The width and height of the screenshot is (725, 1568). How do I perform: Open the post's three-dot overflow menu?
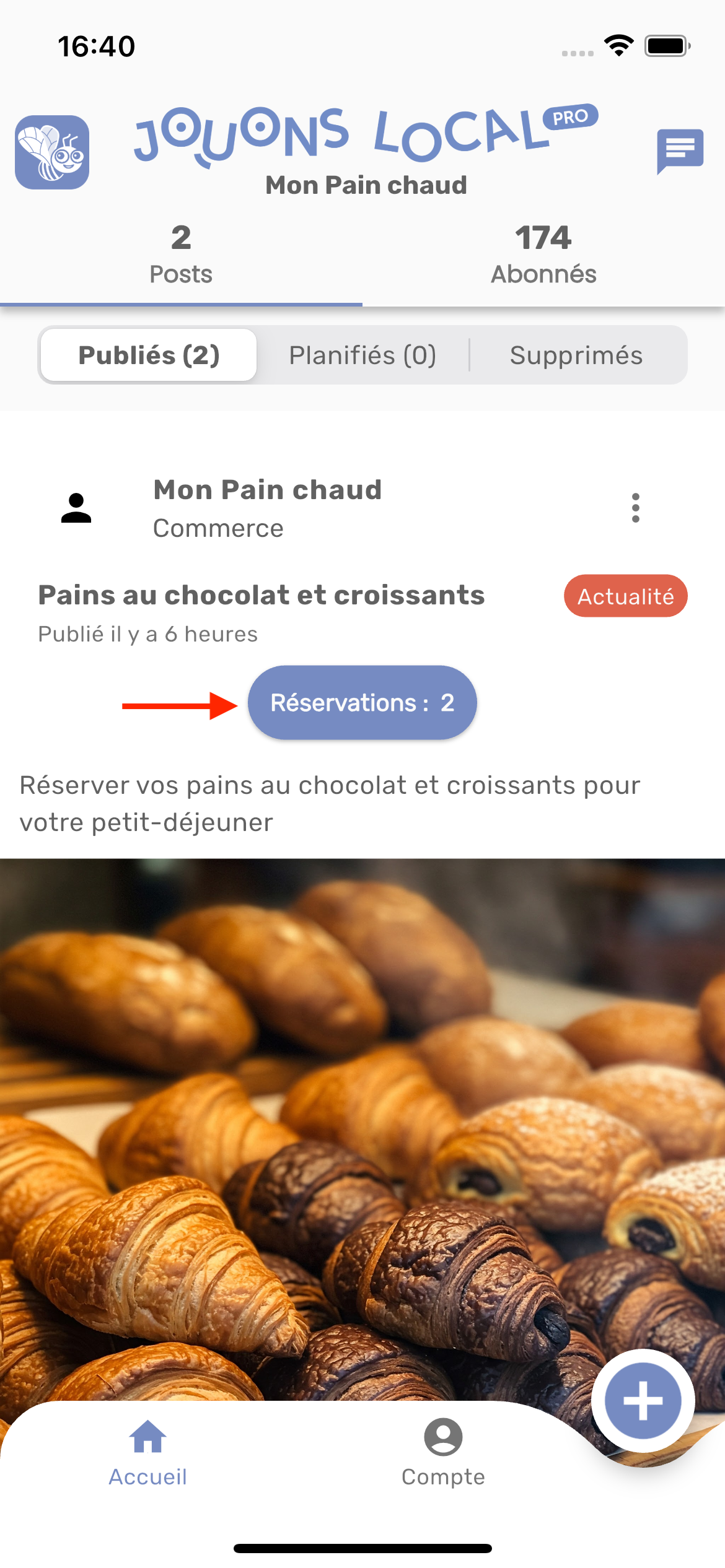635,508
